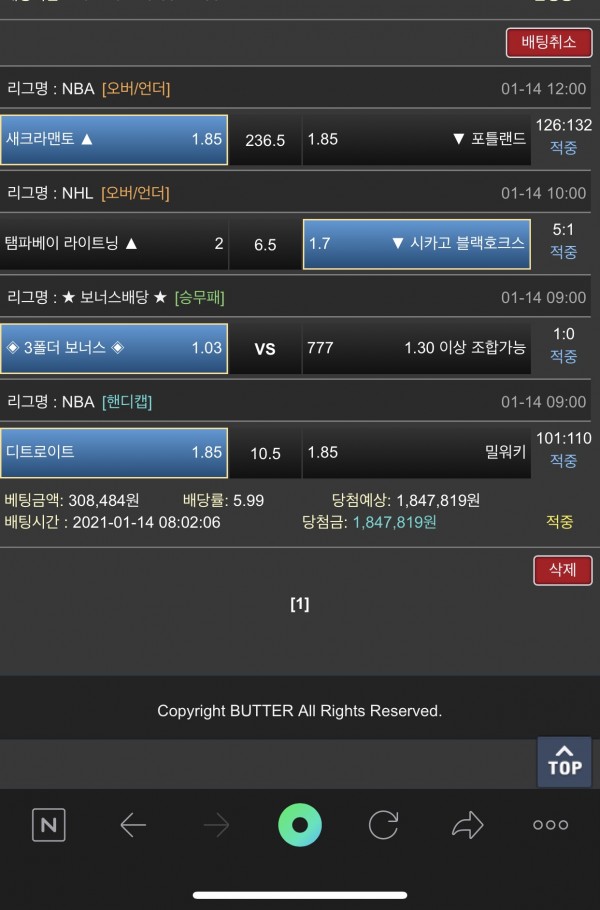Jump to top with TOP button
600x910 pixels.
coord(564,761)
